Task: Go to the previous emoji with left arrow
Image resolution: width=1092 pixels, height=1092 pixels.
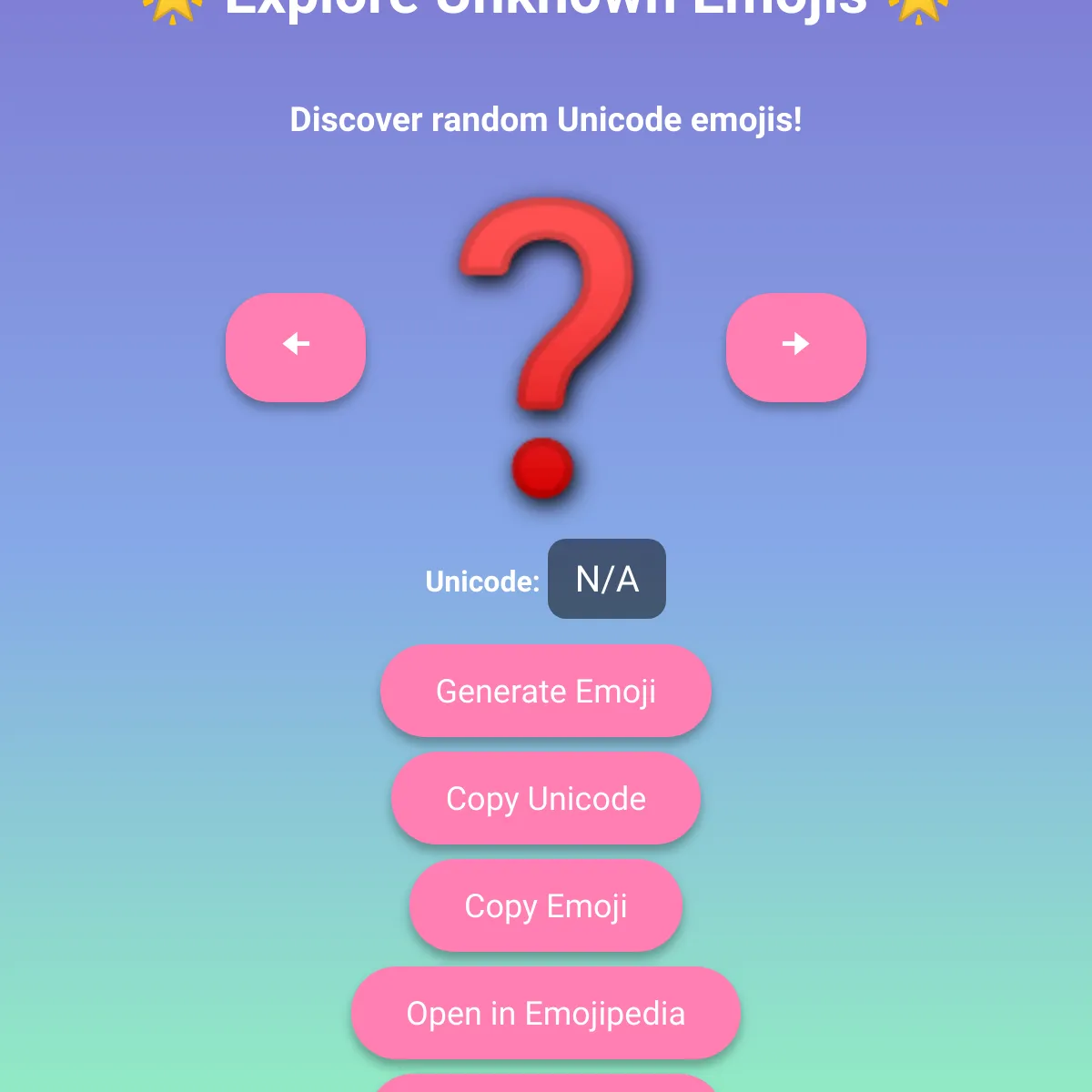Action: click(x=296, y=347)
